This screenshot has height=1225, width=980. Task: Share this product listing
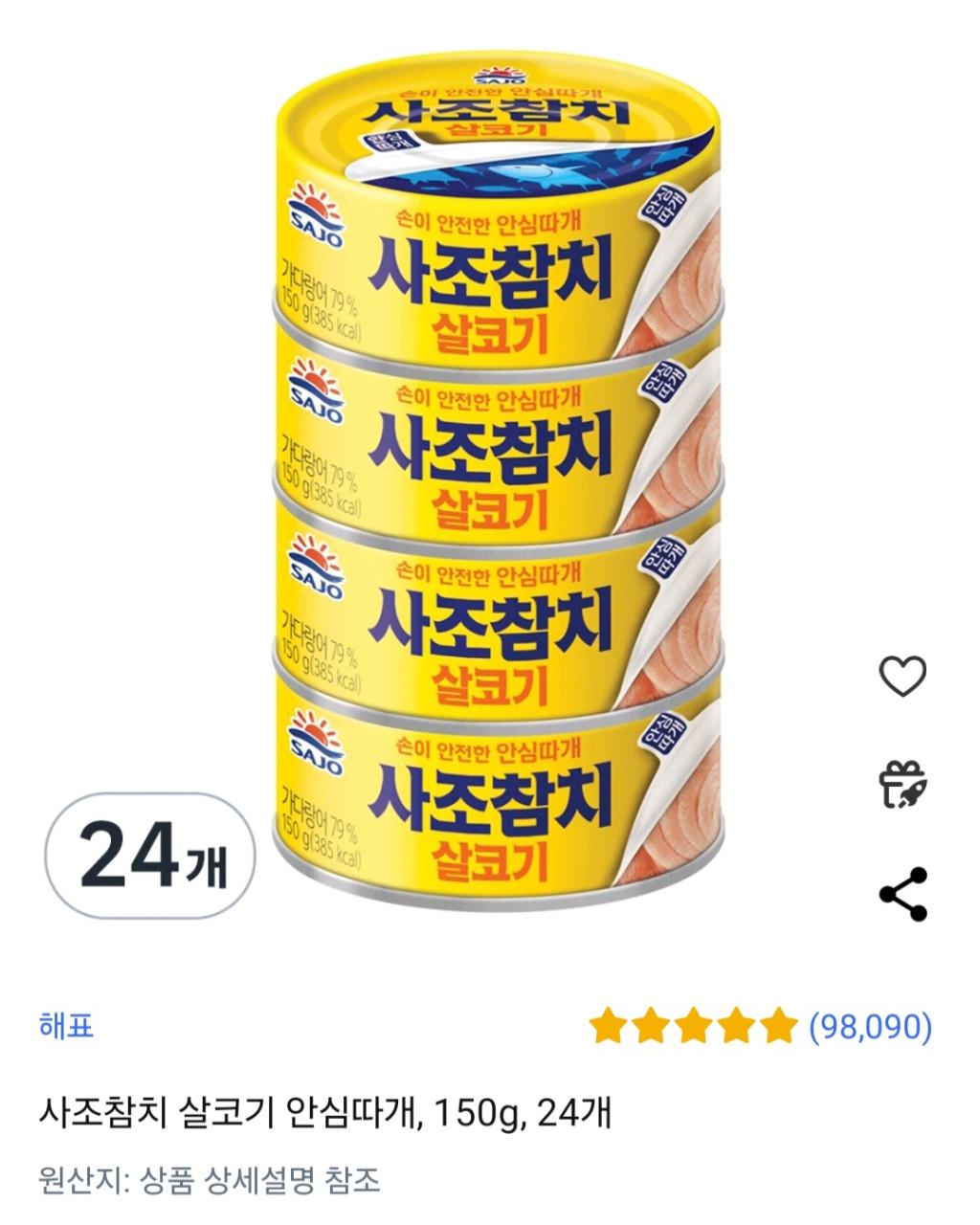point(902,894)
